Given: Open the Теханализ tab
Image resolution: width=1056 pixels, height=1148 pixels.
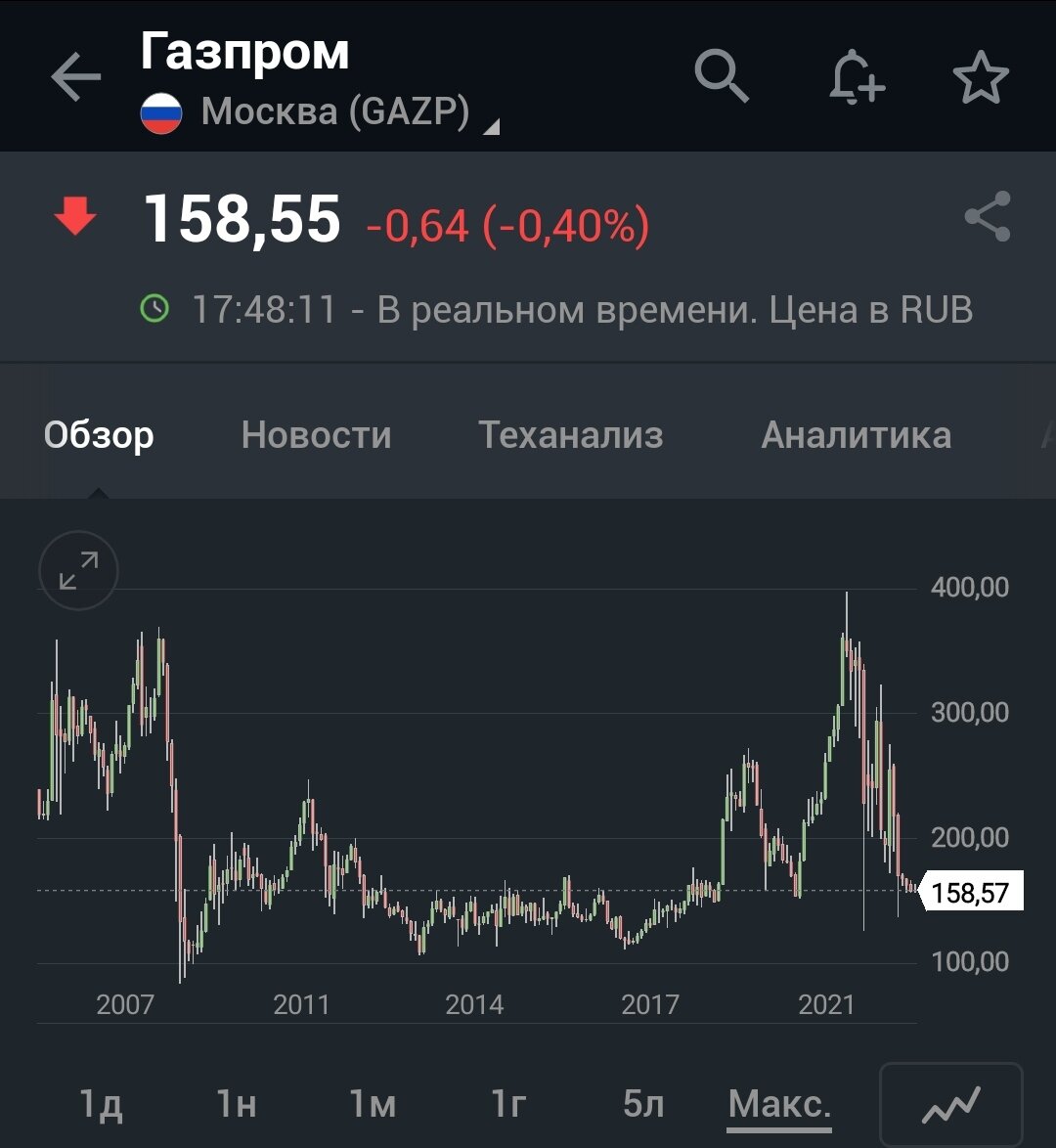Looking at the screenshot, I should (570, 435).
